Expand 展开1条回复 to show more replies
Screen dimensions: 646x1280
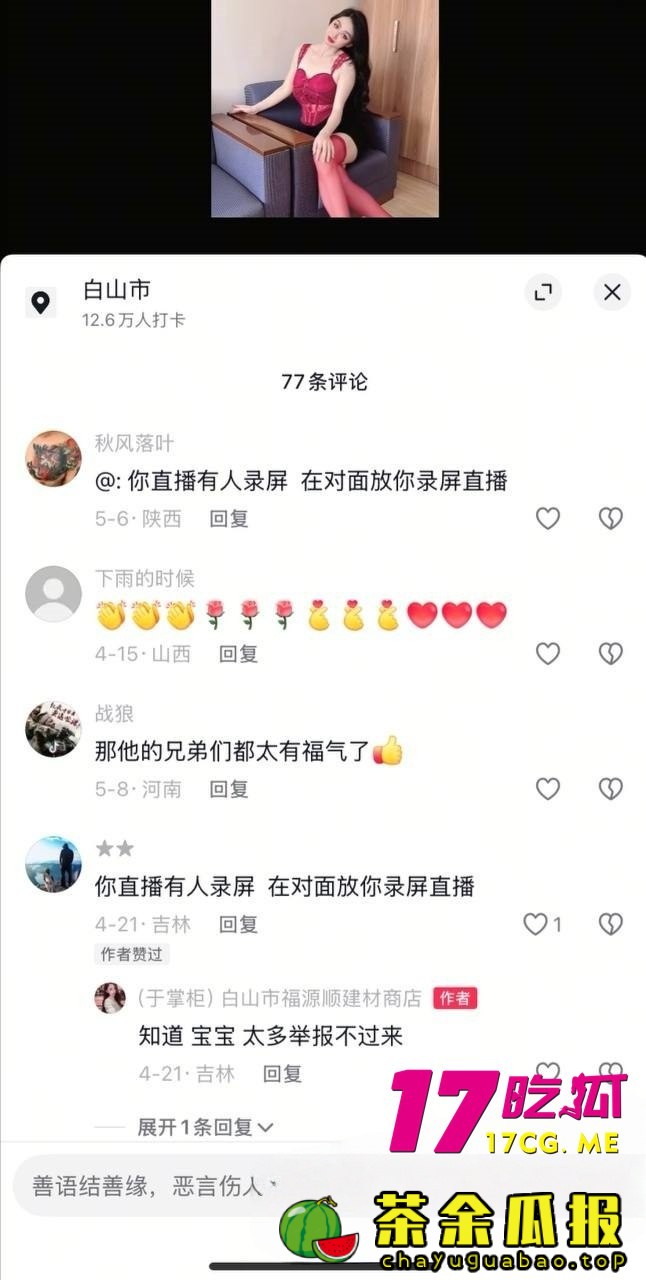coord(205,1127)
